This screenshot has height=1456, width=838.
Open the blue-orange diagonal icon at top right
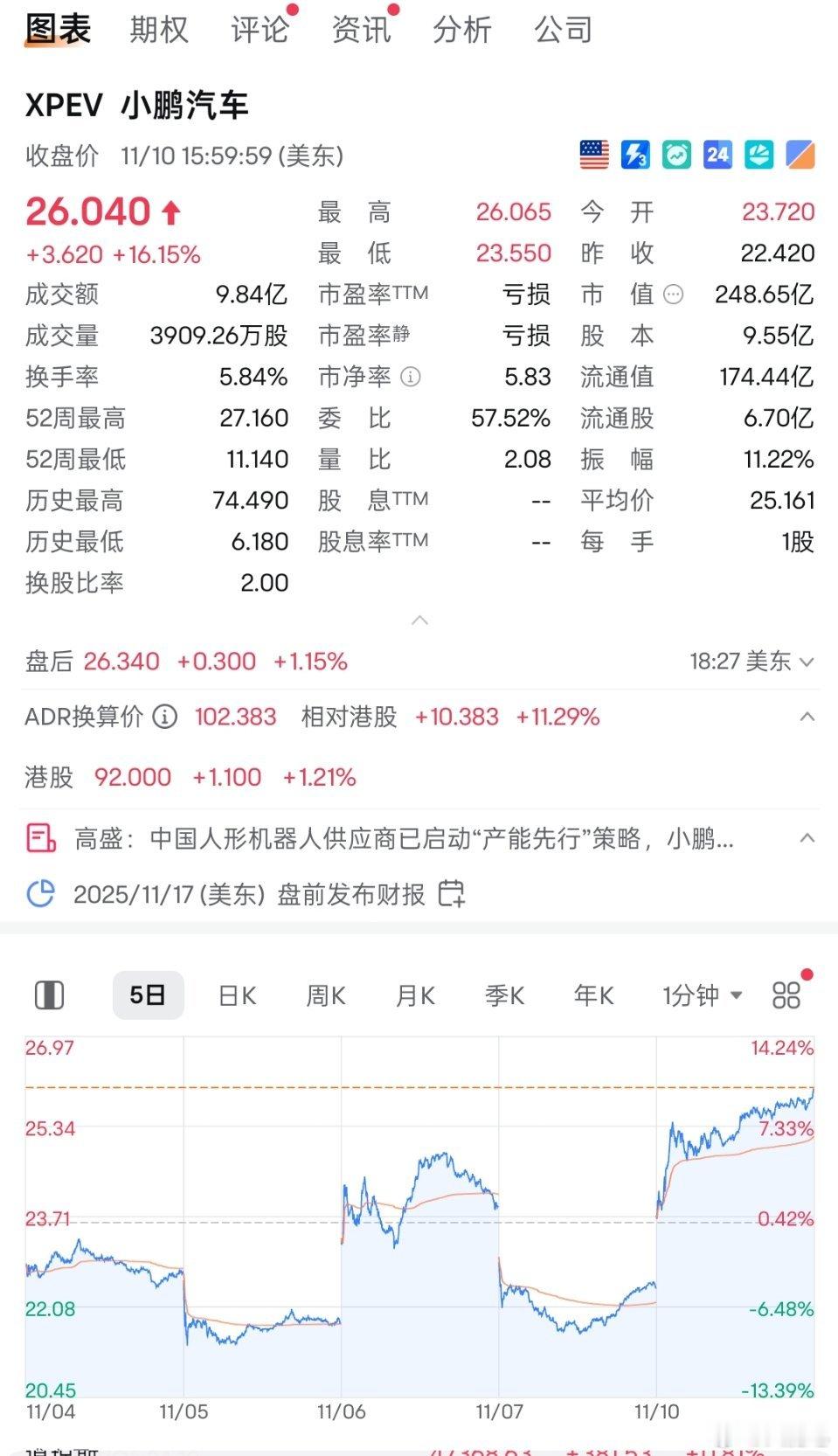tap(798, 154)
